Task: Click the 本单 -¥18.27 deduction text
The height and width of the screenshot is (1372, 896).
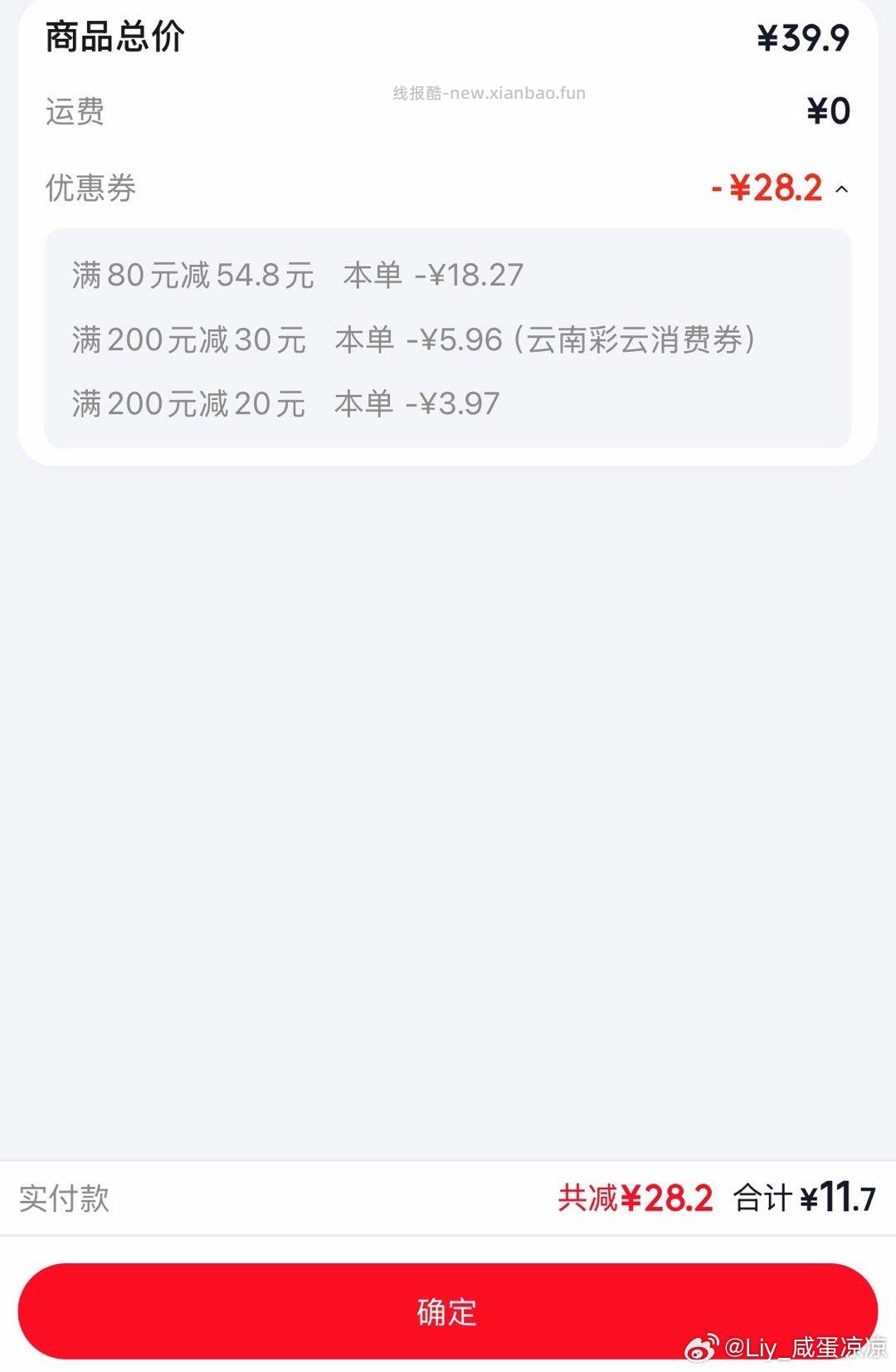Action: tap(431, 274)
